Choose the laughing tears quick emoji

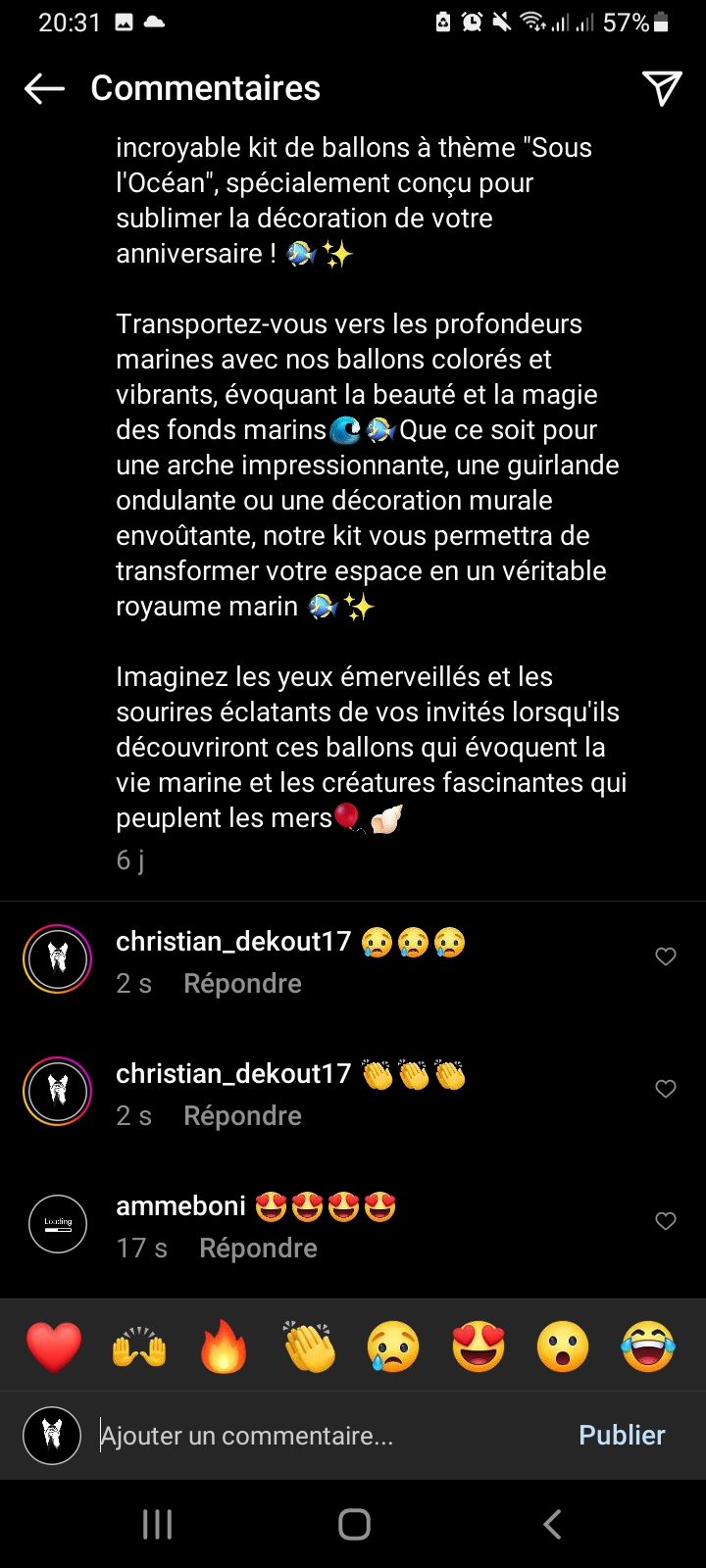tap(648, 1347)
